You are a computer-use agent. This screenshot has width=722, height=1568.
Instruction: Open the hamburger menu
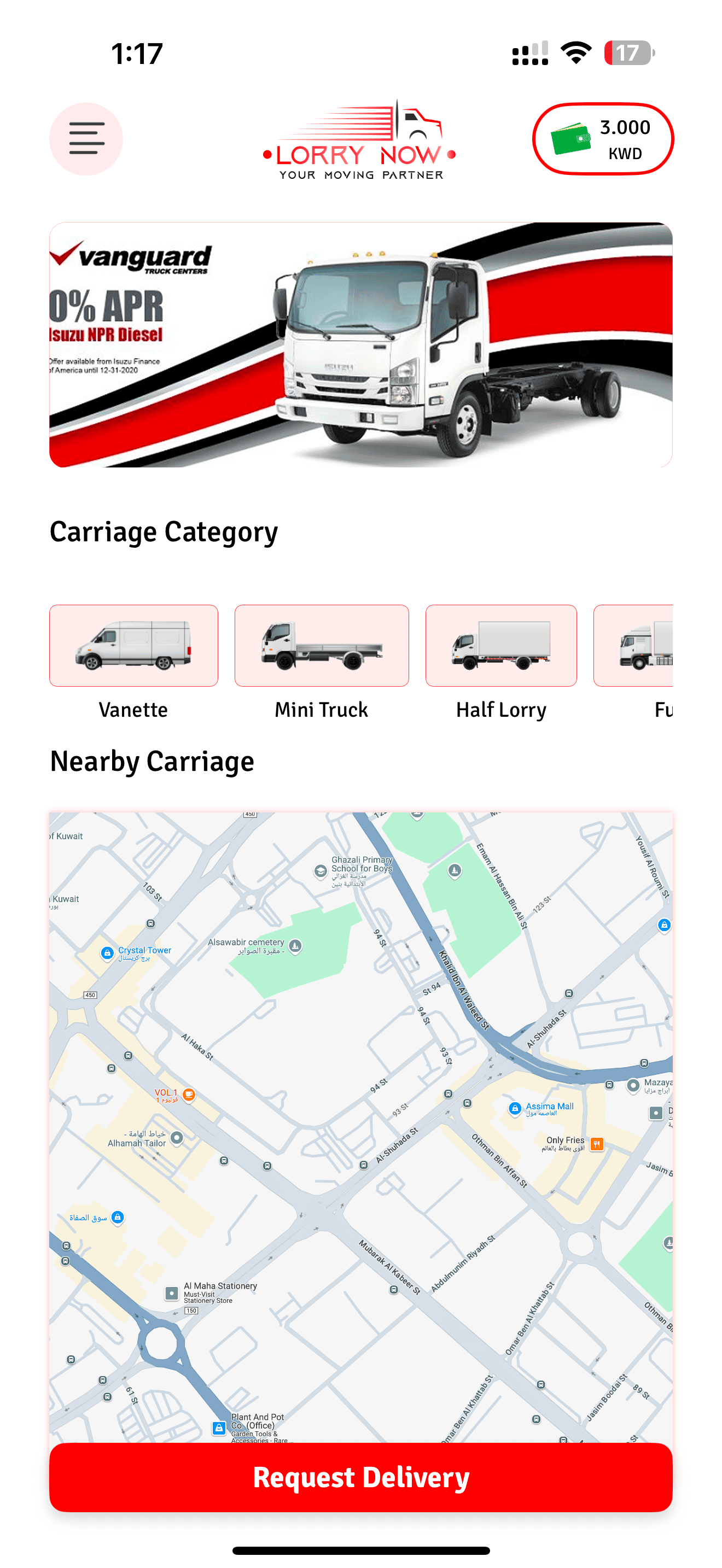86,139
